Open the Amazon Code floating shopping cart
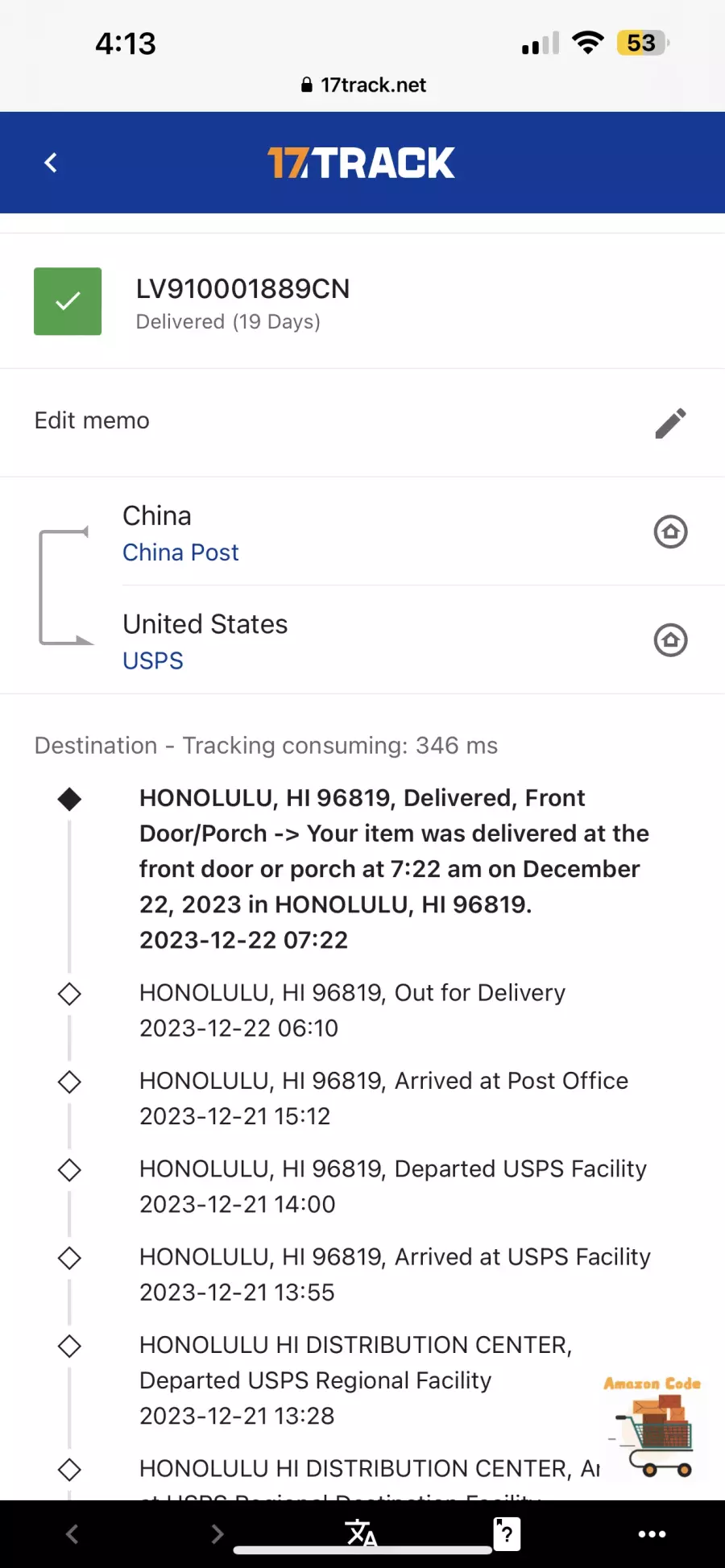This screenshot has width=725, height=1568. coord(652,1426)
